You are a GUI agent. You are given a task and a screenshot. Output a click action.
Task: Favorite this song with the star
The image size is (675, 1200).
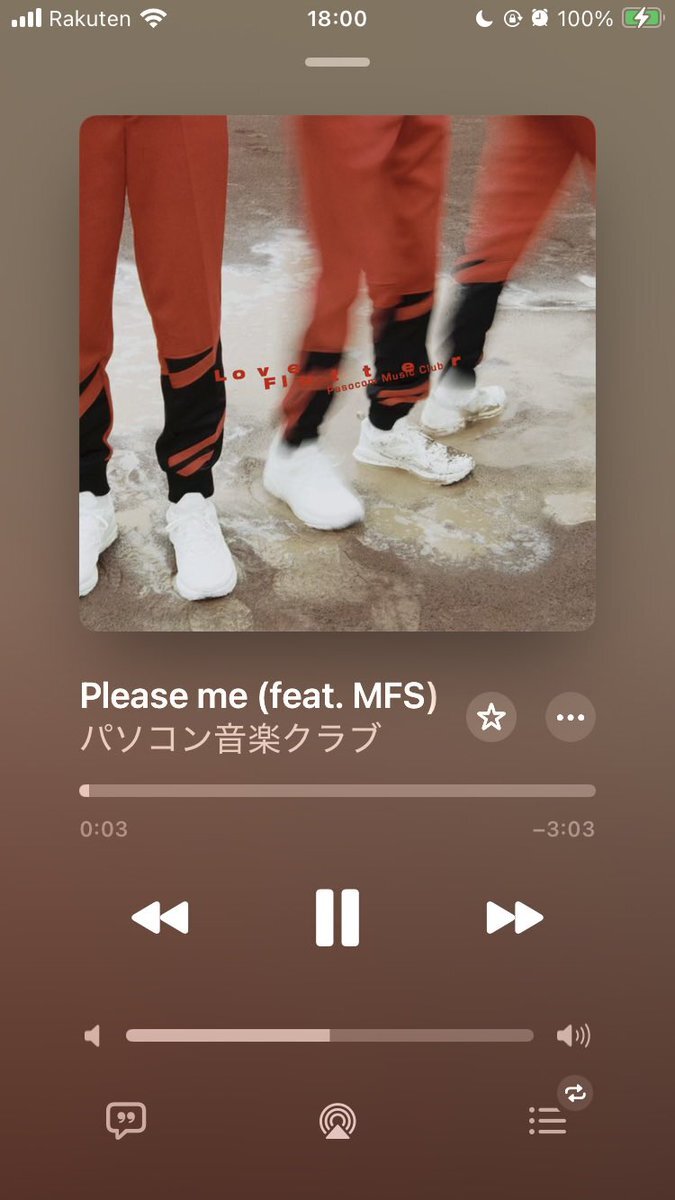click(x=491, y=717)
